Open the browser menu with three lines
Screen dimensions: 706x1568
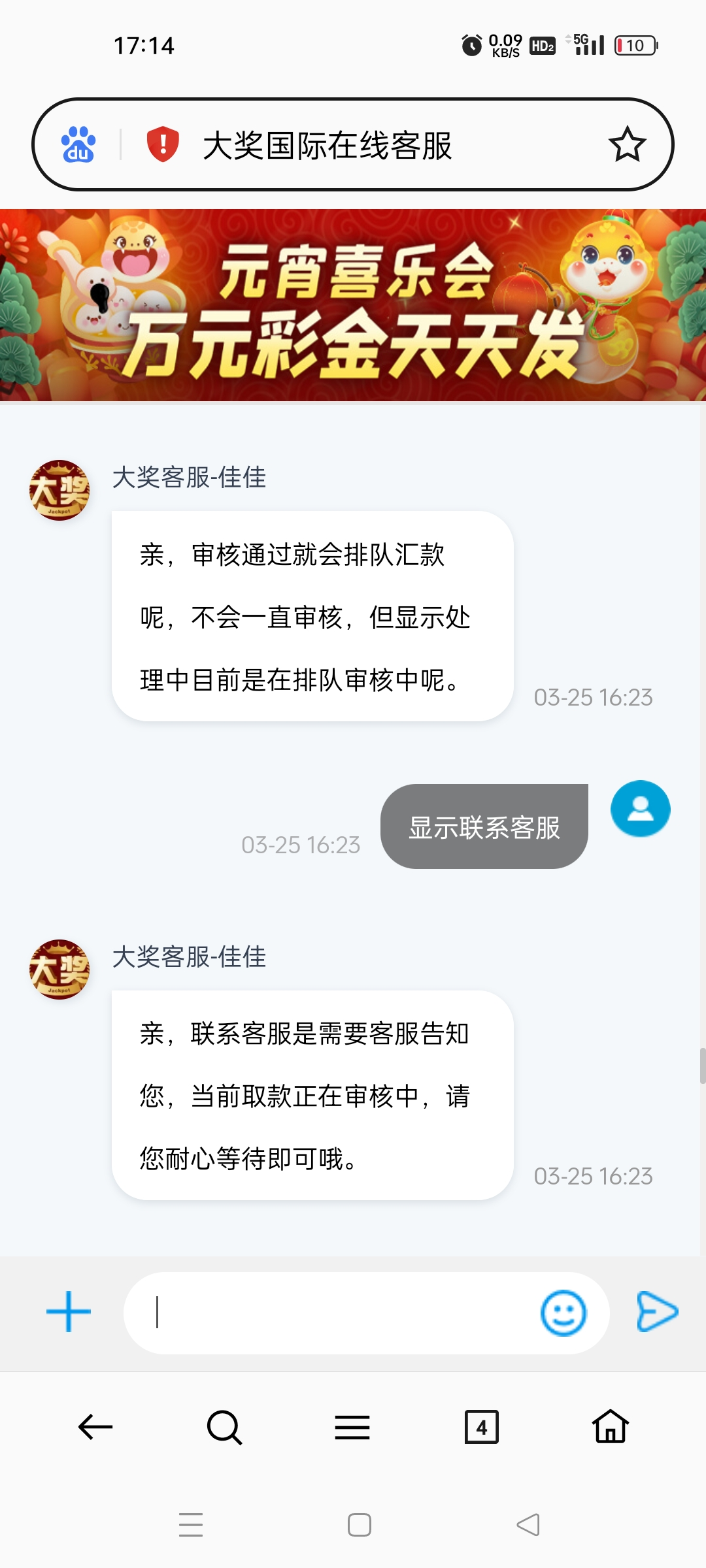tap(352, 1427)
